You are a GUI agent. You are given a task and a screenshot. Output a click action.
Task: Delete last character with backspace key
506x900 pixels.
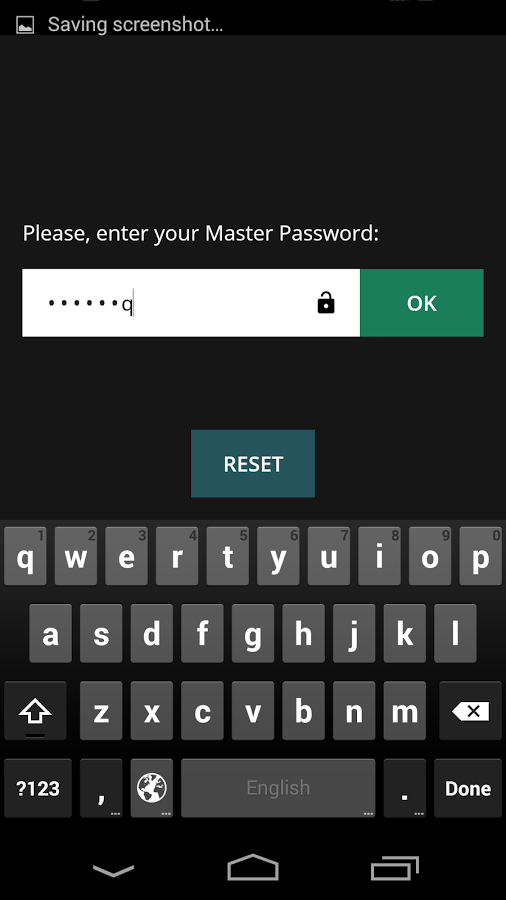pos(470,711)
